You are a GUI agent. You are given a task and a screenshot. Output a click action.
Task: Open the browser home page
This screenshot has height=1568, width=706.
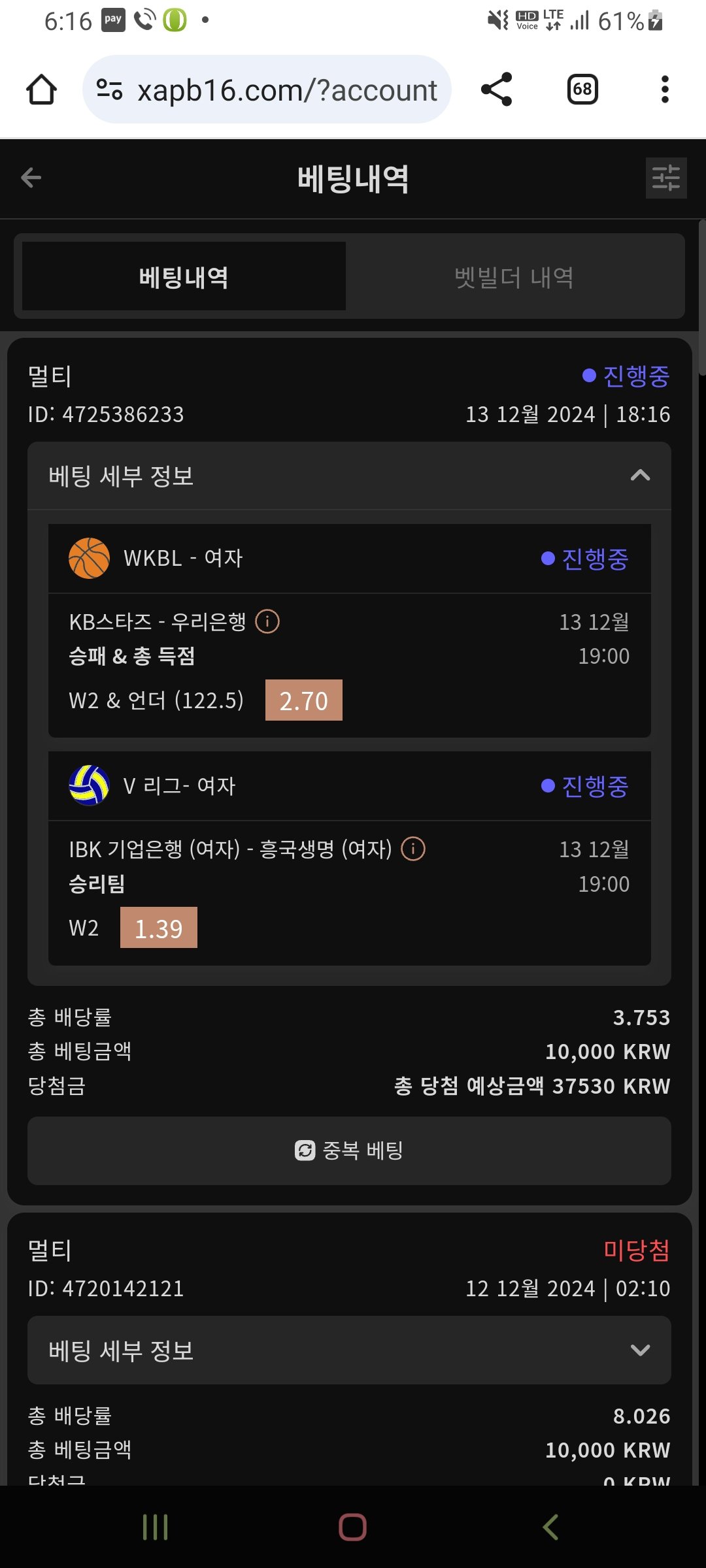(x=41, y=90)
